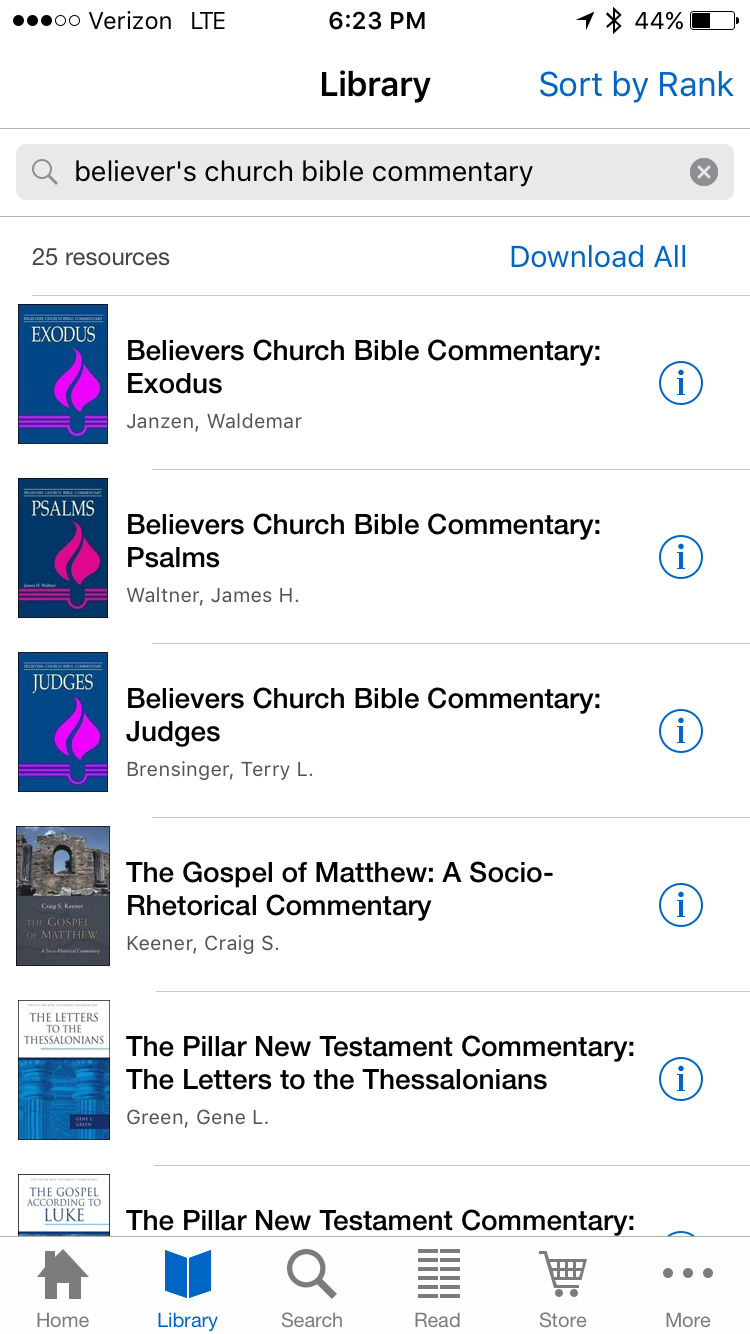Viewport: 750px width, 1334px height.
Task: View info for Gospel of Matthew commentary
Action: (x=681, y=905)
